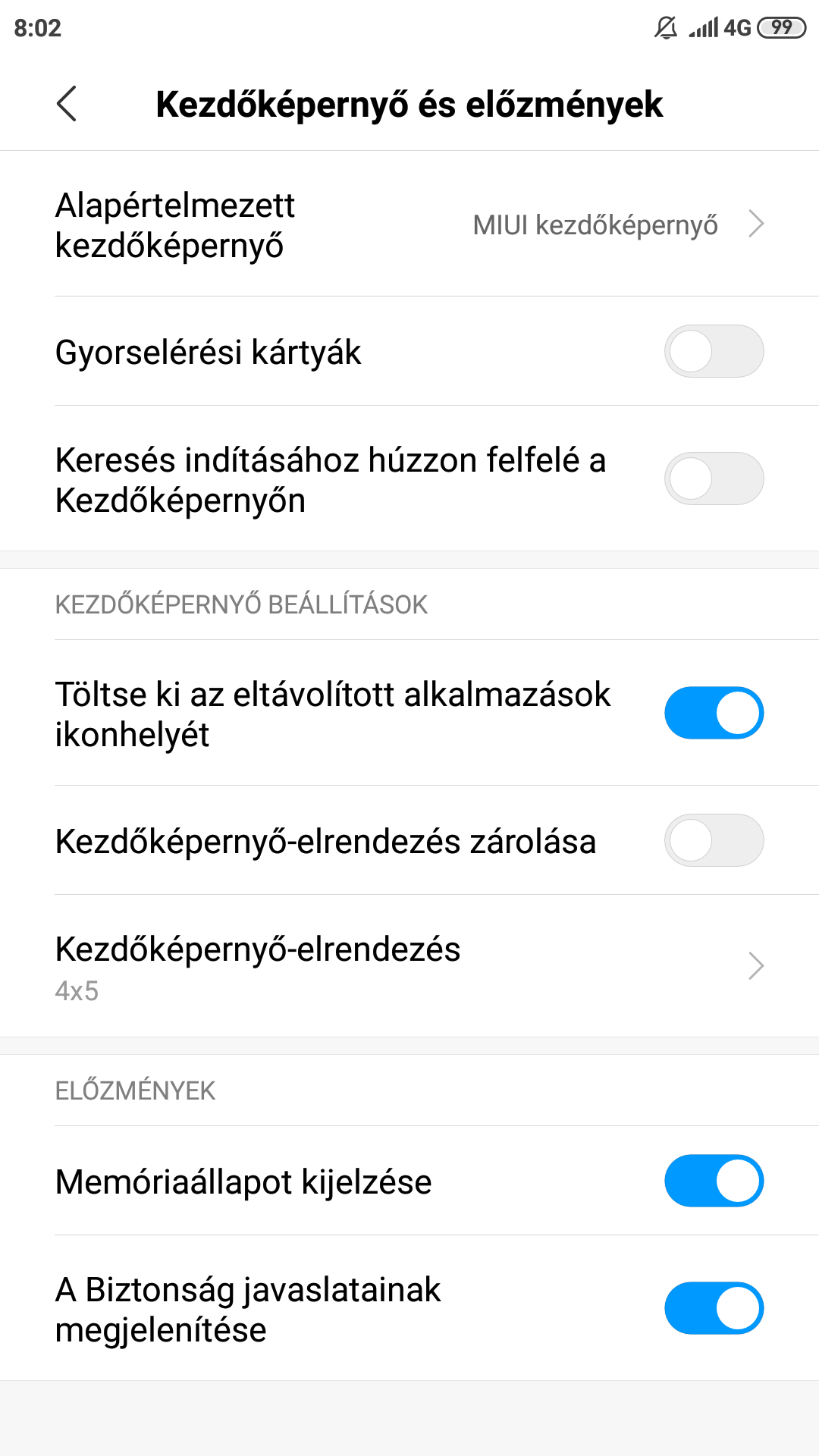Turn on Keresés indításához húzzon felfelé switch
The image size is (819, 1456).
coord(714,479)
